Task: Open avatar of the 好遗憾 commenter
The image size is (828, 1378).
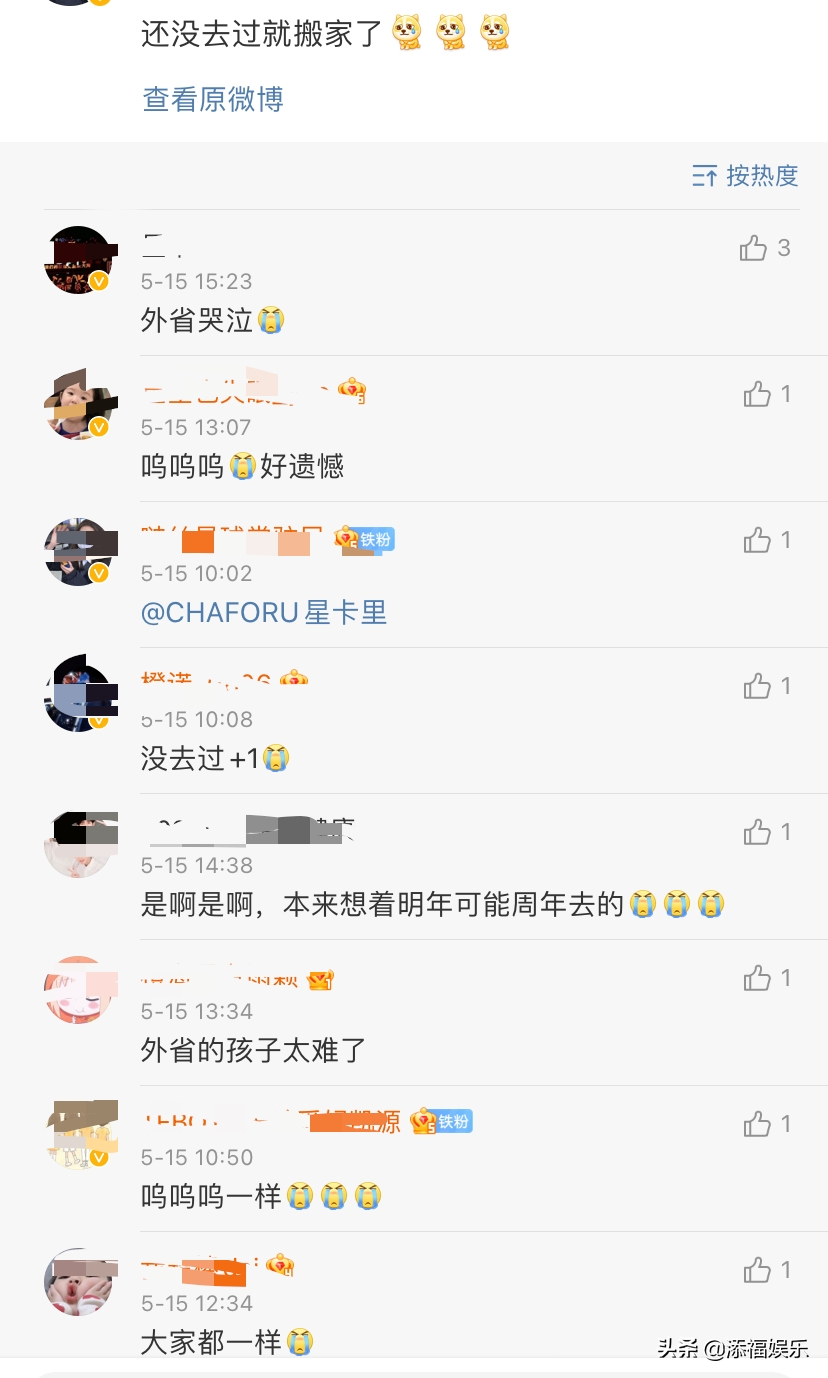Action: point(79,406)
